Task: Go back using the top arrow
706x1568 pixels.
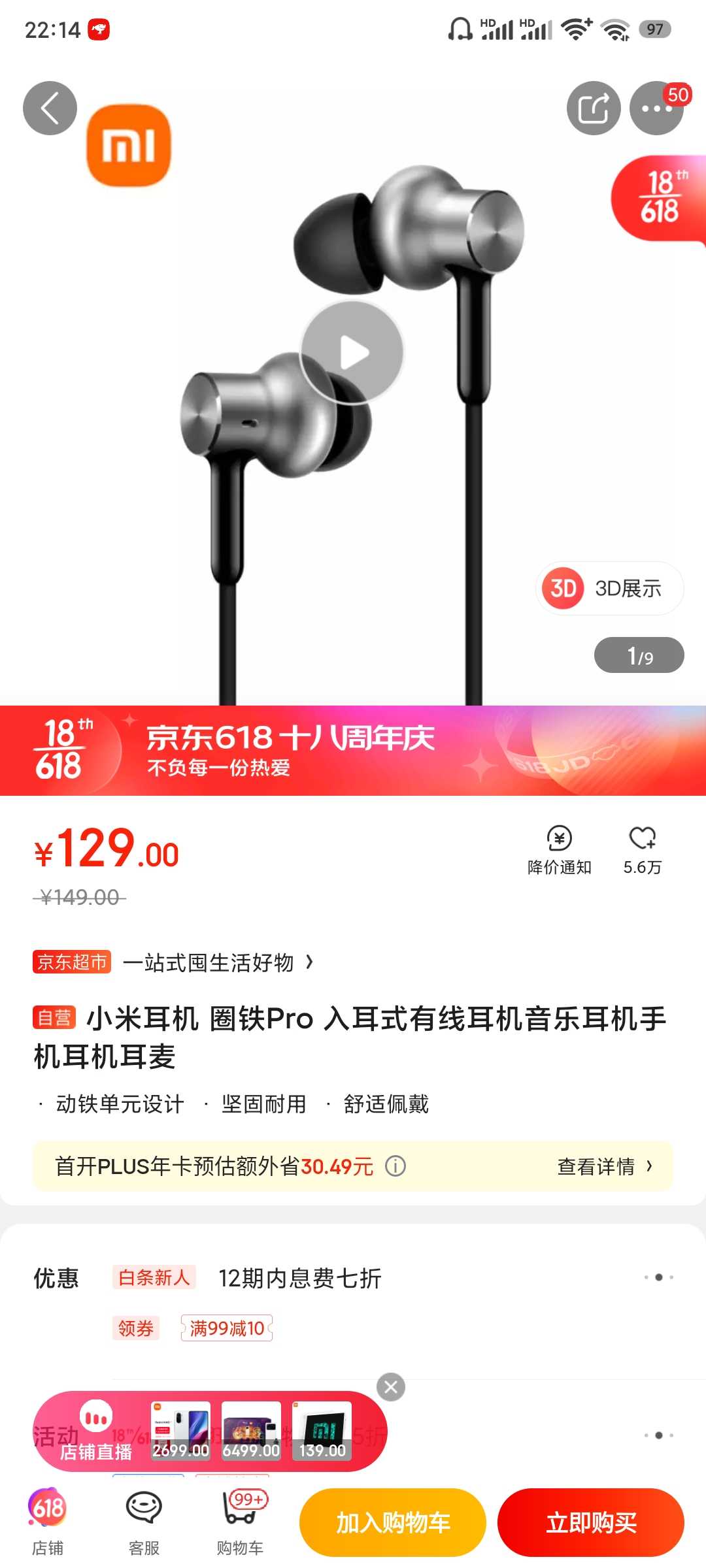Action: click(x=50, y=108)
